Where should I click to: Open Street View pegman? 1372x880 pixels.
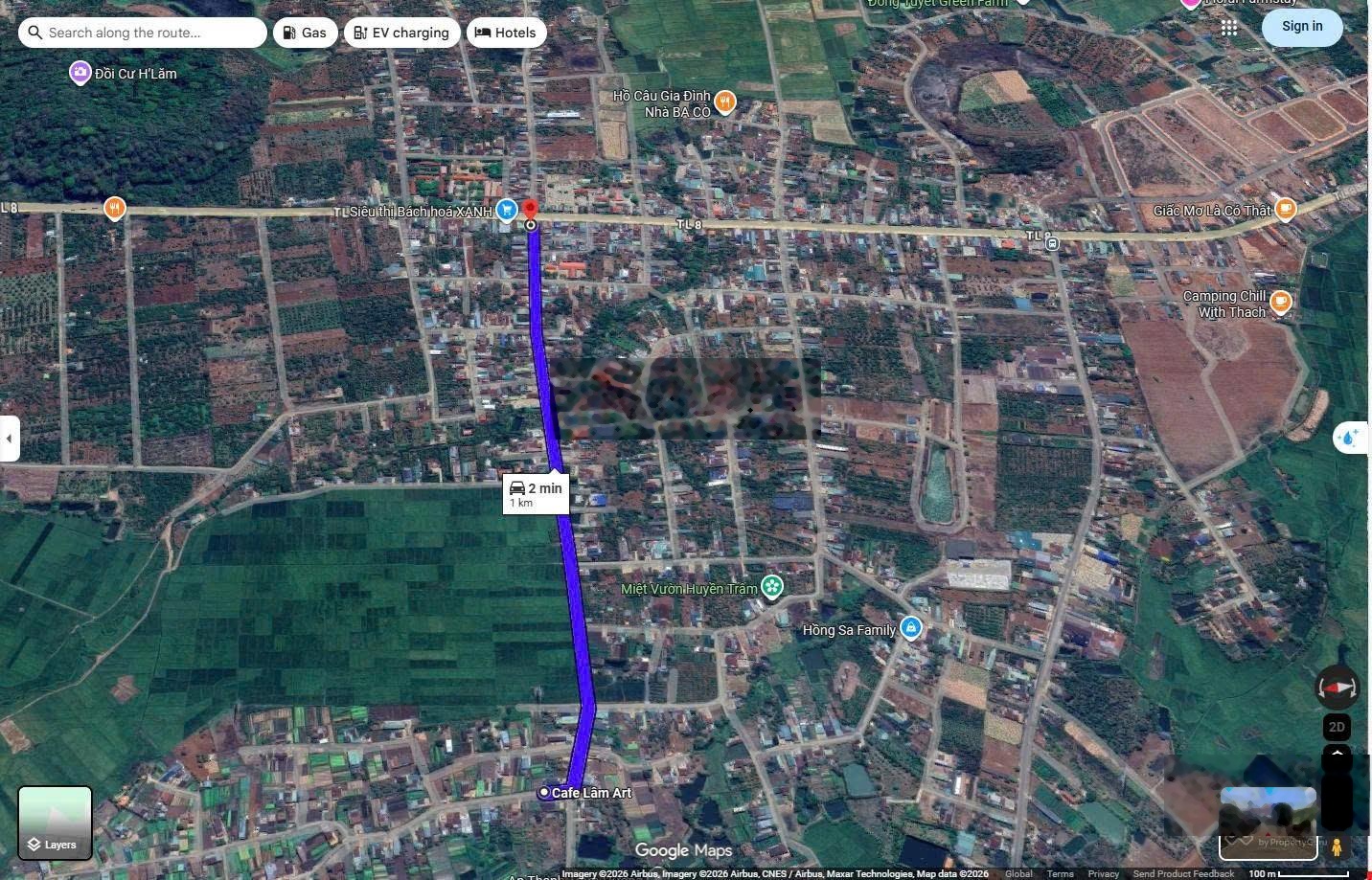pyautogui.click(x=1337, y=846)
